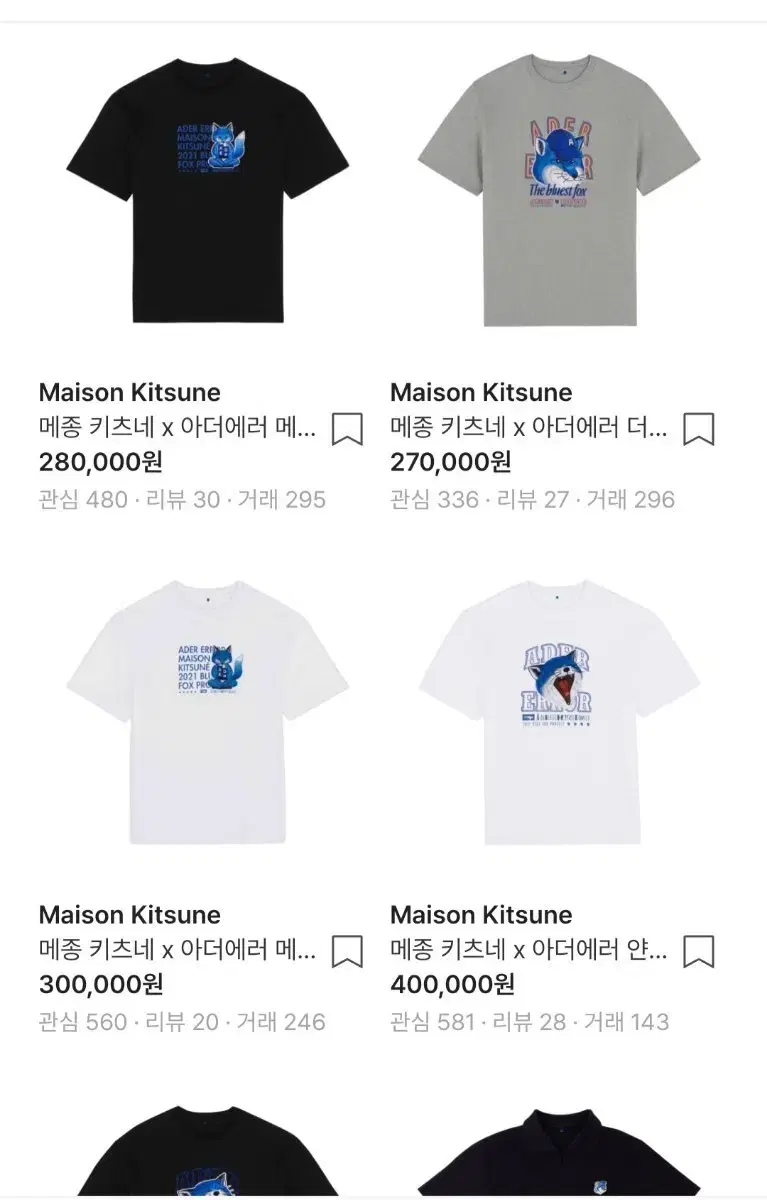
Task: Save the 400,000원 screaming fox tee
Action: tap(698, 950)
